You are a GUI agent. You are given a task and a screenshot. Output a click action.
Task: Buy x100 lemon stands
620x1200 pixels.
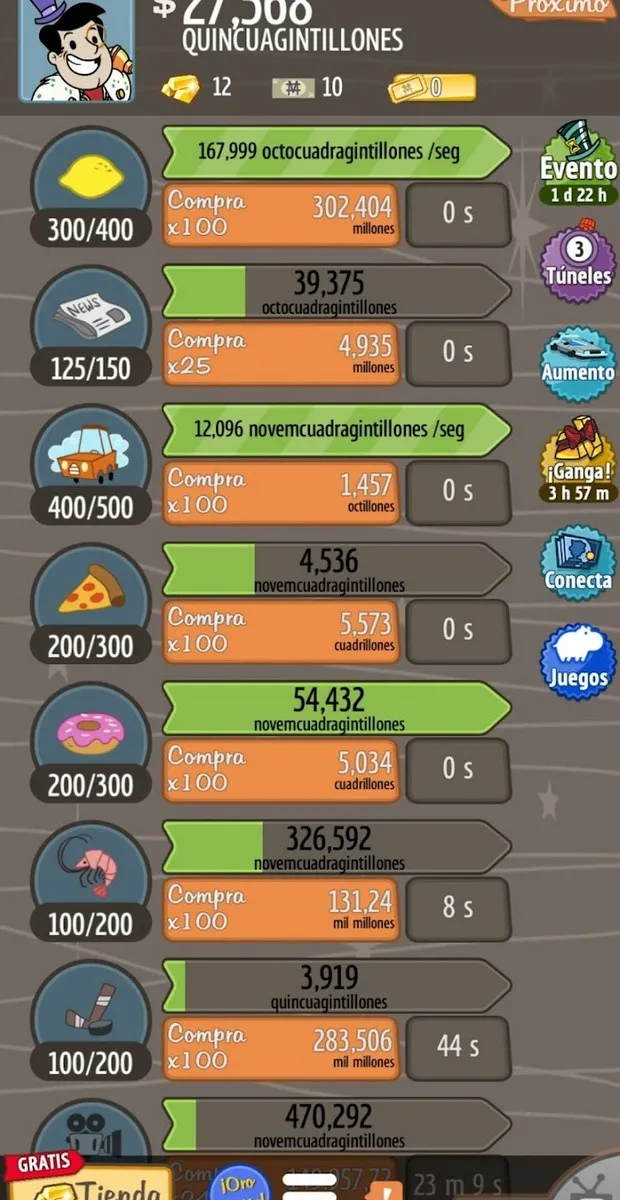(280, 213)
